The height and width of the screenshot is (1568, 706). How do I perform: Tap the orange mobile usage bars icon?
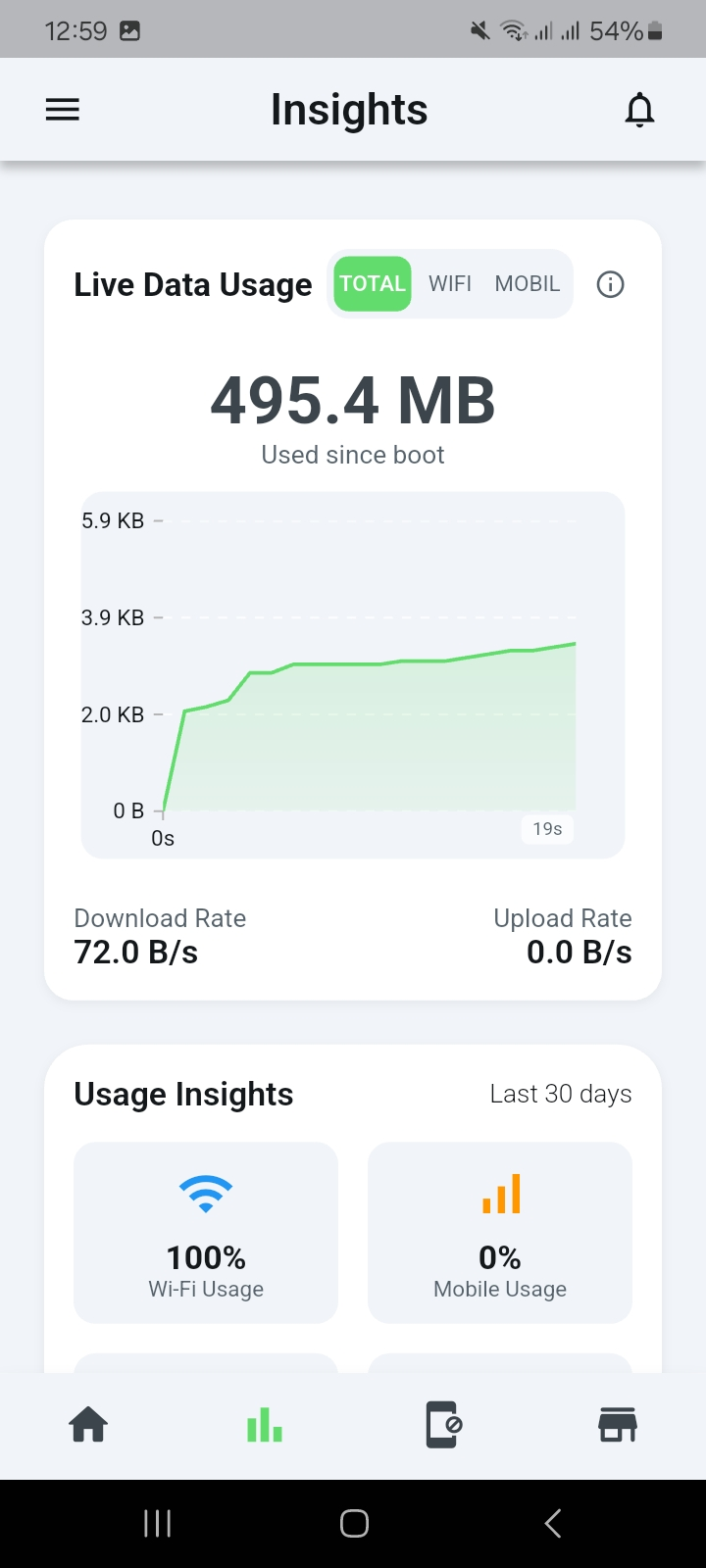[499, 1194]
